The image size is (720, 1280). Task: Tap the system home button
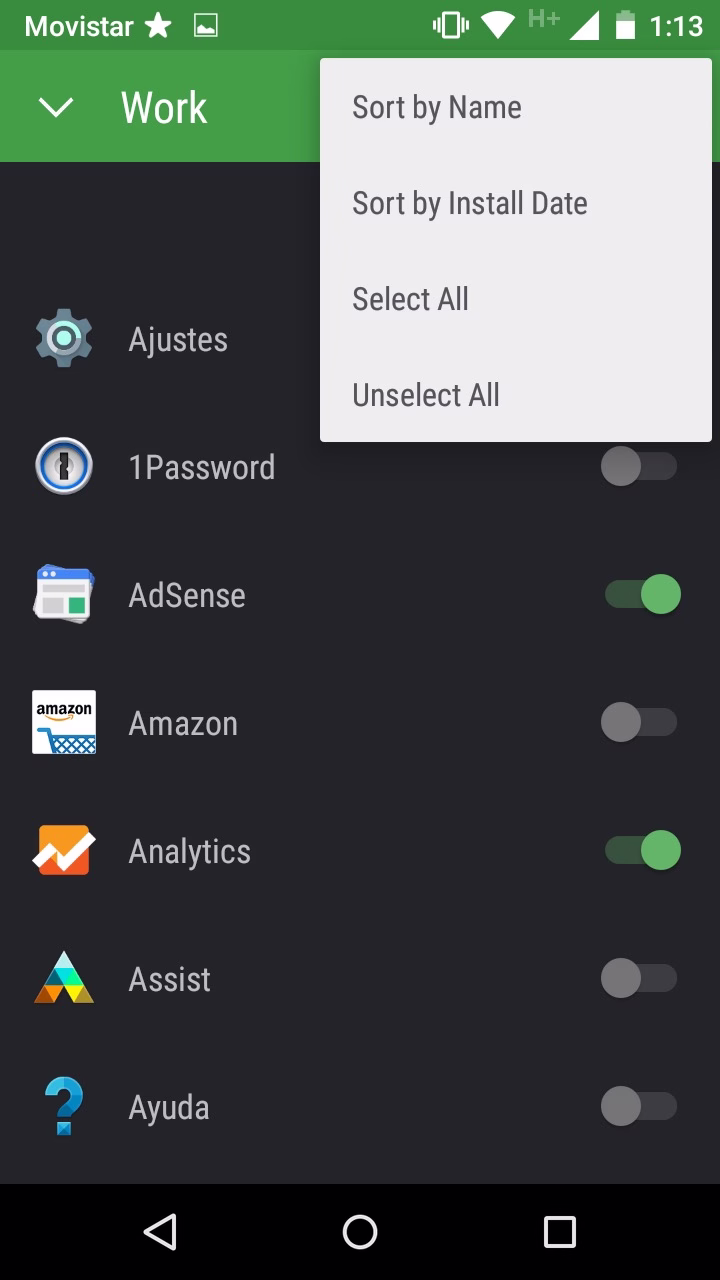coord(360,1232)
